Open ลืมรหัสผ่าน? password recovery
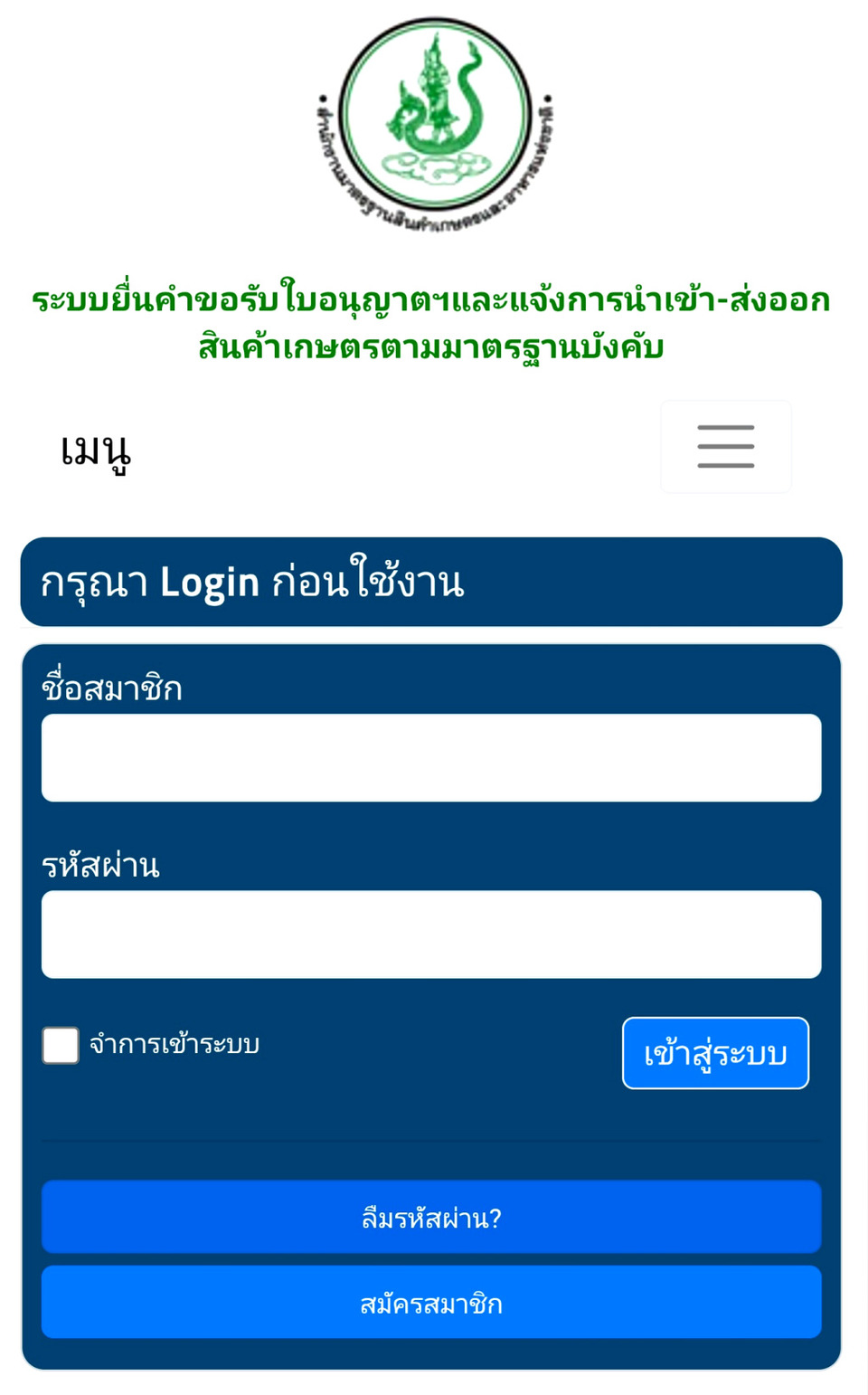This screenshot has width=868, height=1395. click(431, 1217)
